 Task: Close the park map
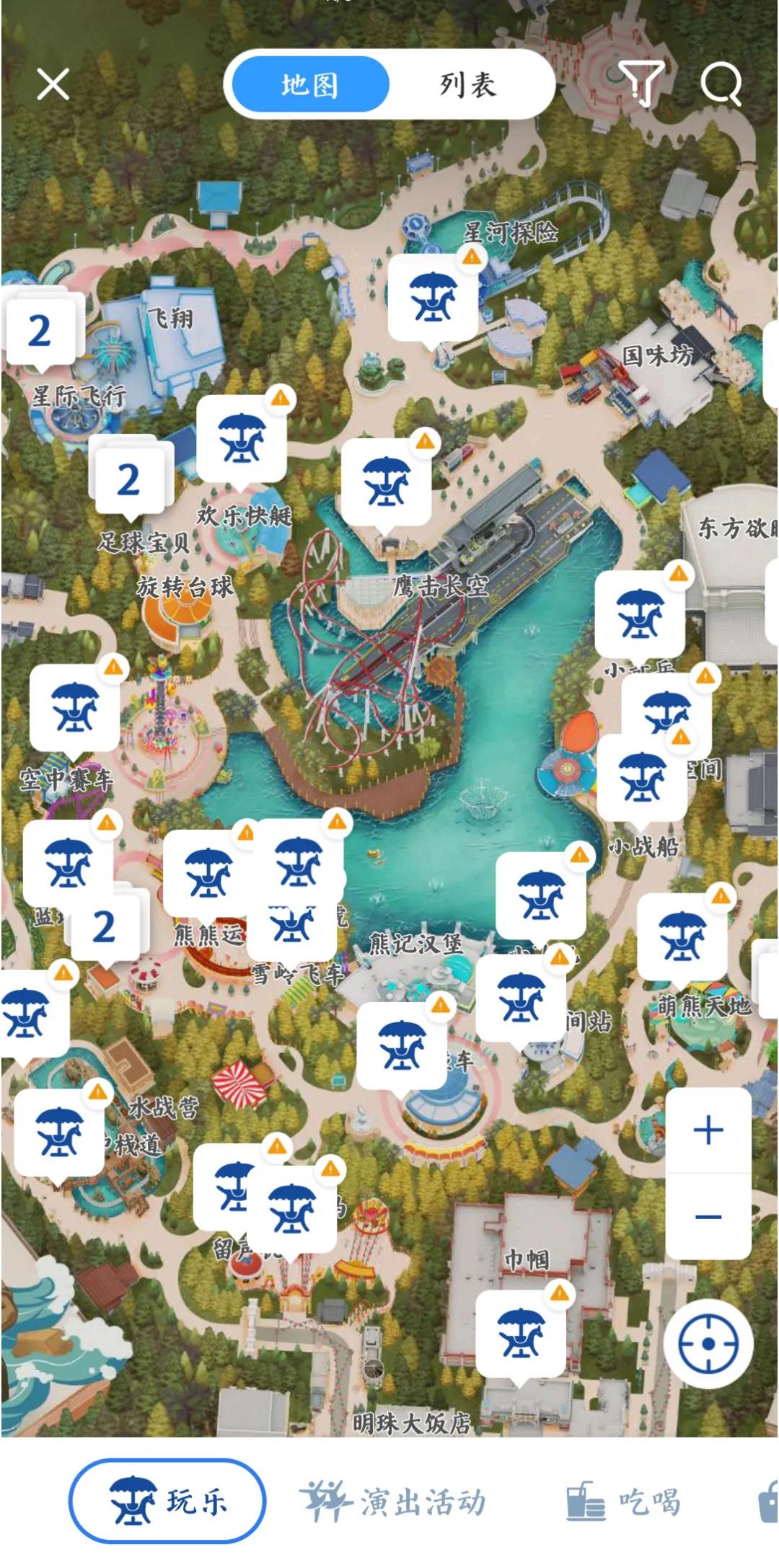(x=53, y=84)
